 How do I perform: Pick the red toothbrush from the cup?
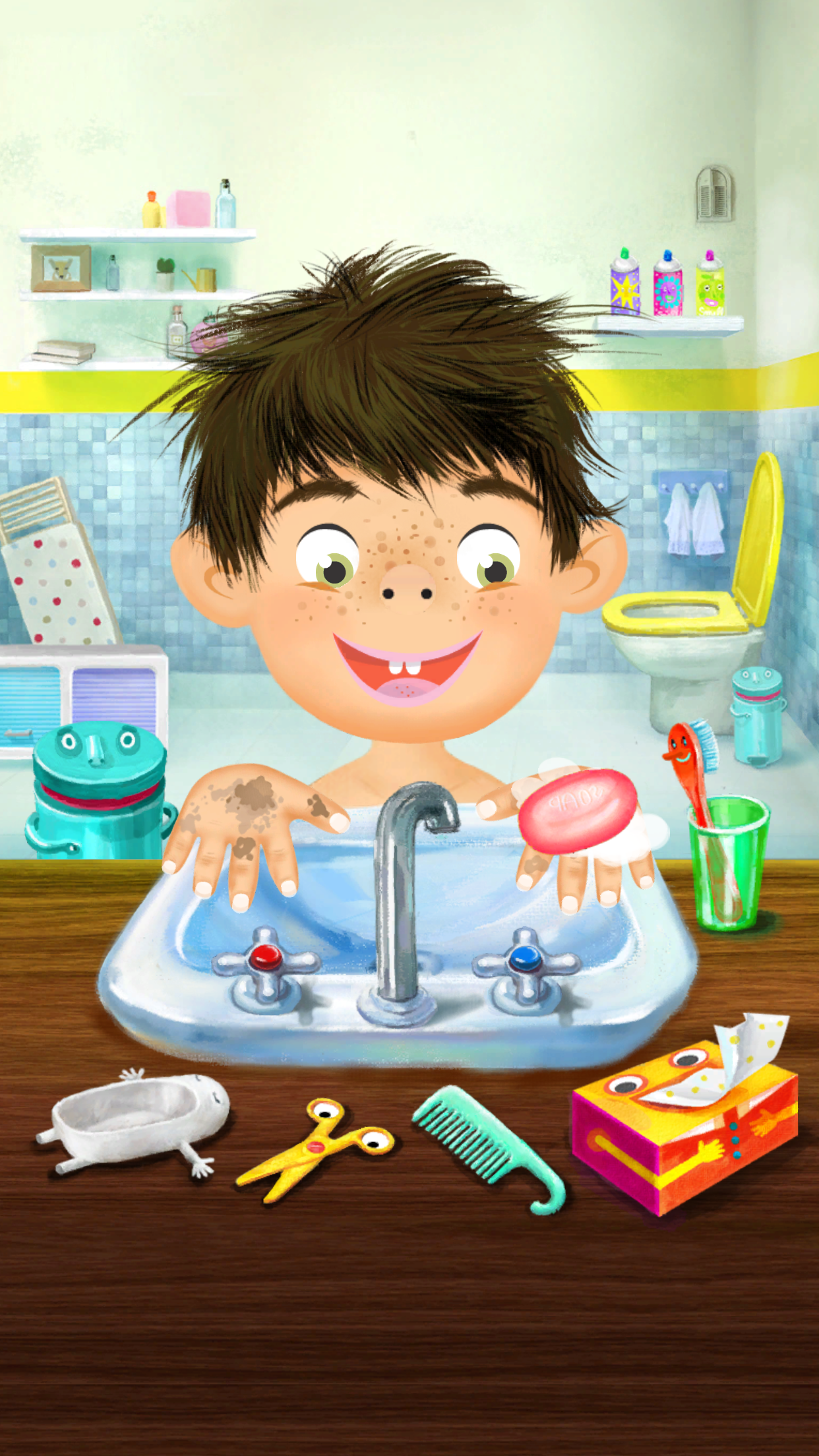(692, 765)
